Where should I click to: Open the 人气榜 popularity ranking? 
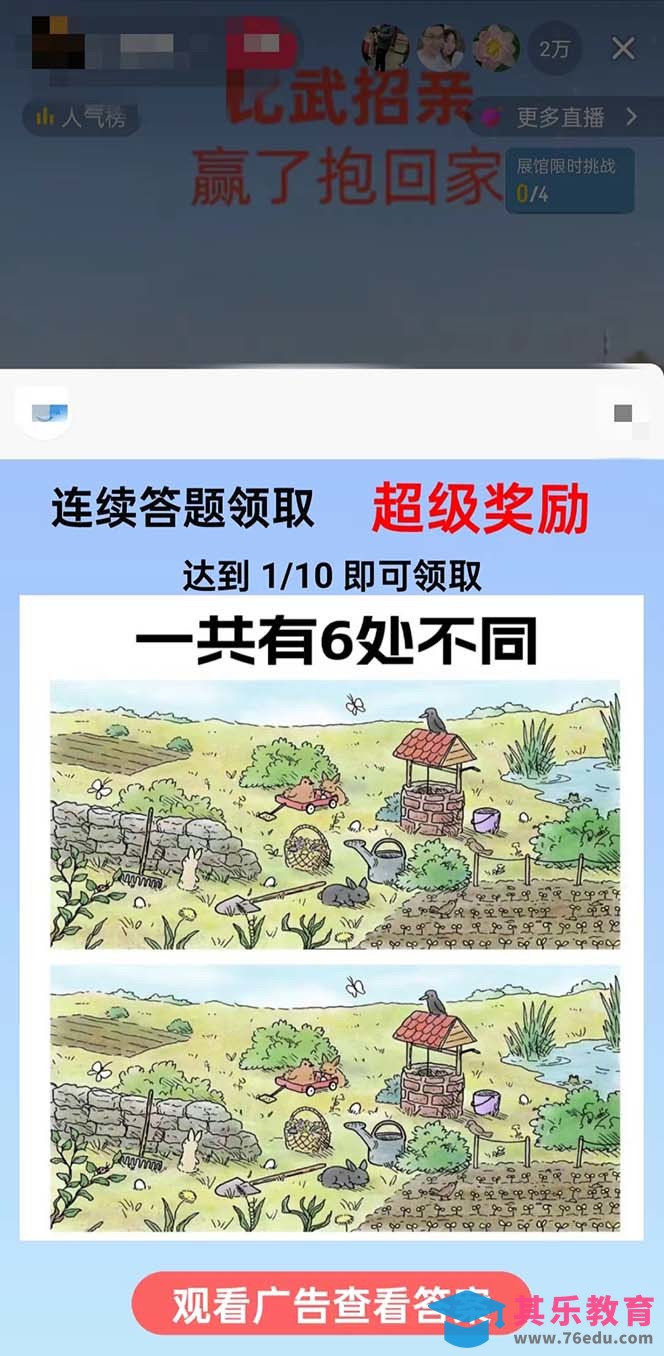[x=82, y=118]
